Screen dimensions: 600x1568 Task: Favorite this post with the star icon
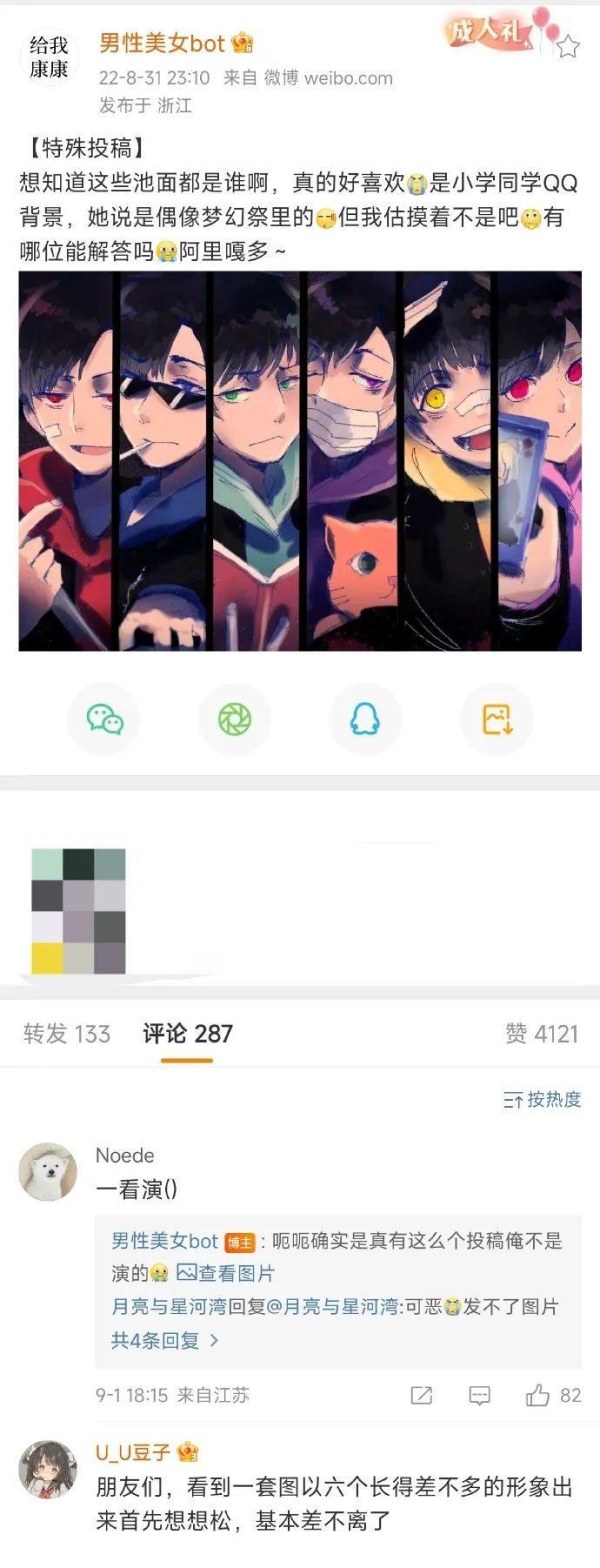[568, 46]
